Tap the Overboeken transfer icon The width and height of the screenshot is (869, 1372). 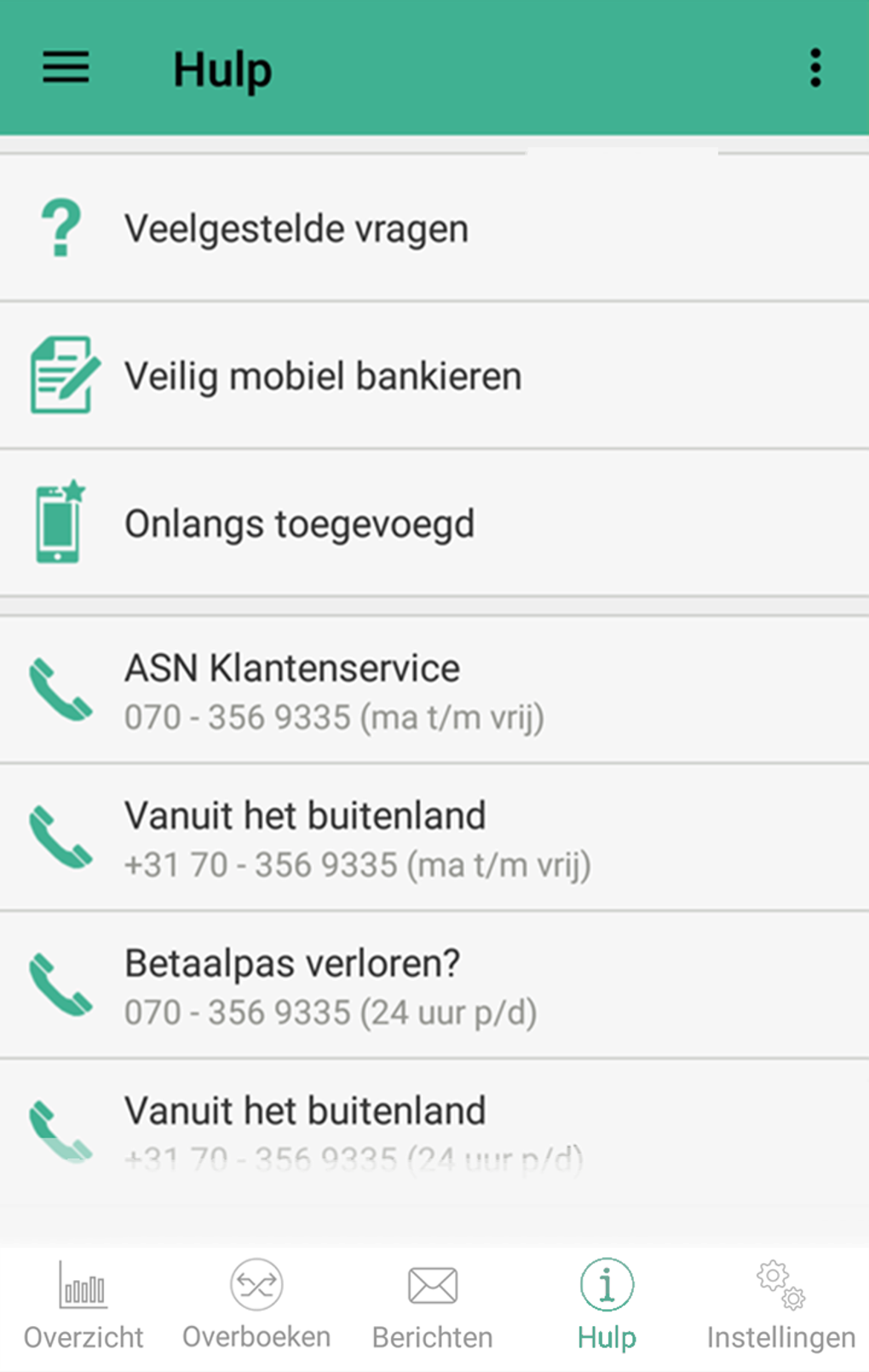point(255,1284)
